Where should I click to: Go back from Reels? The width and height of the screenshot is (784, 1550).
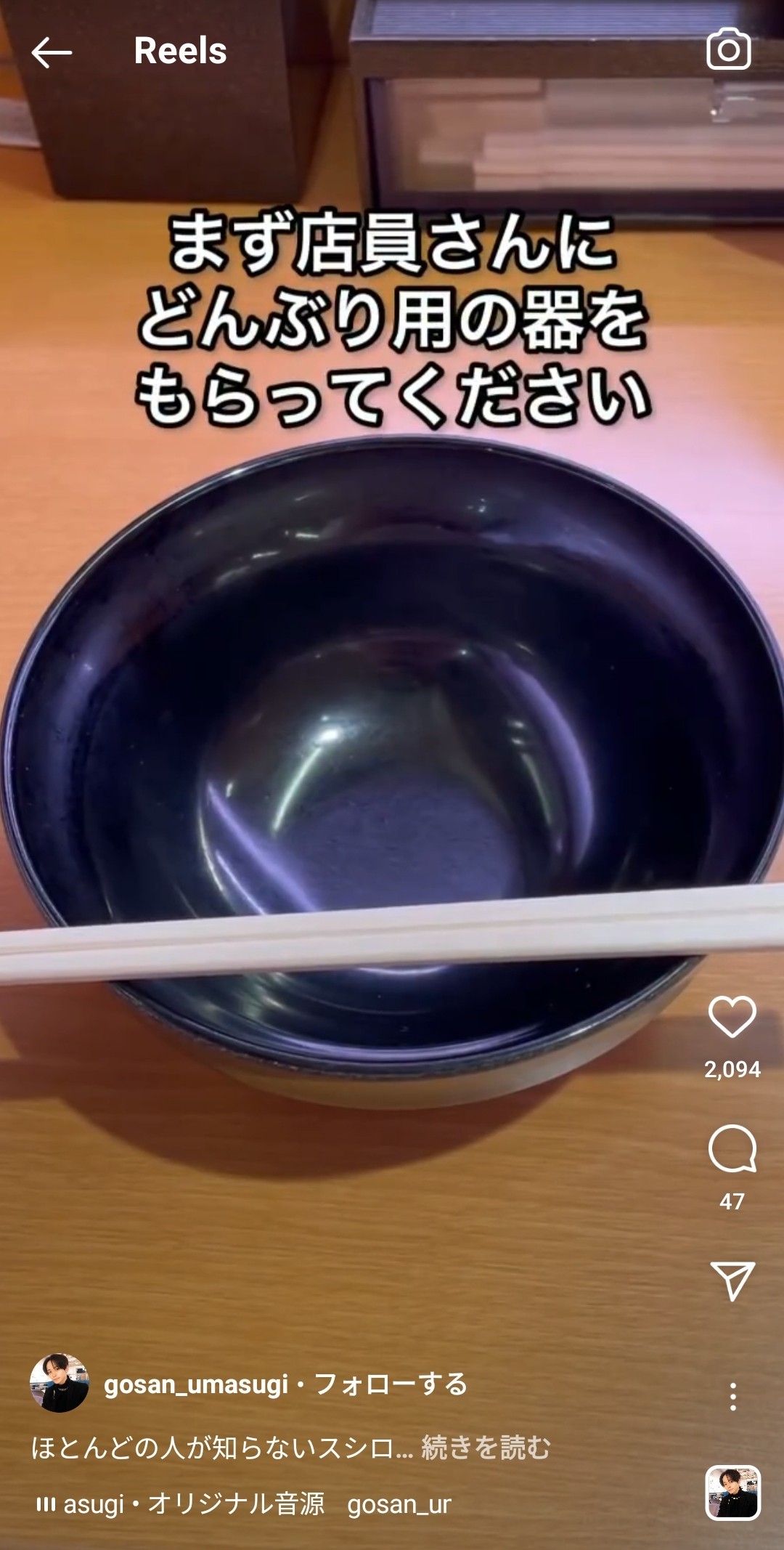tap(51, 52)
